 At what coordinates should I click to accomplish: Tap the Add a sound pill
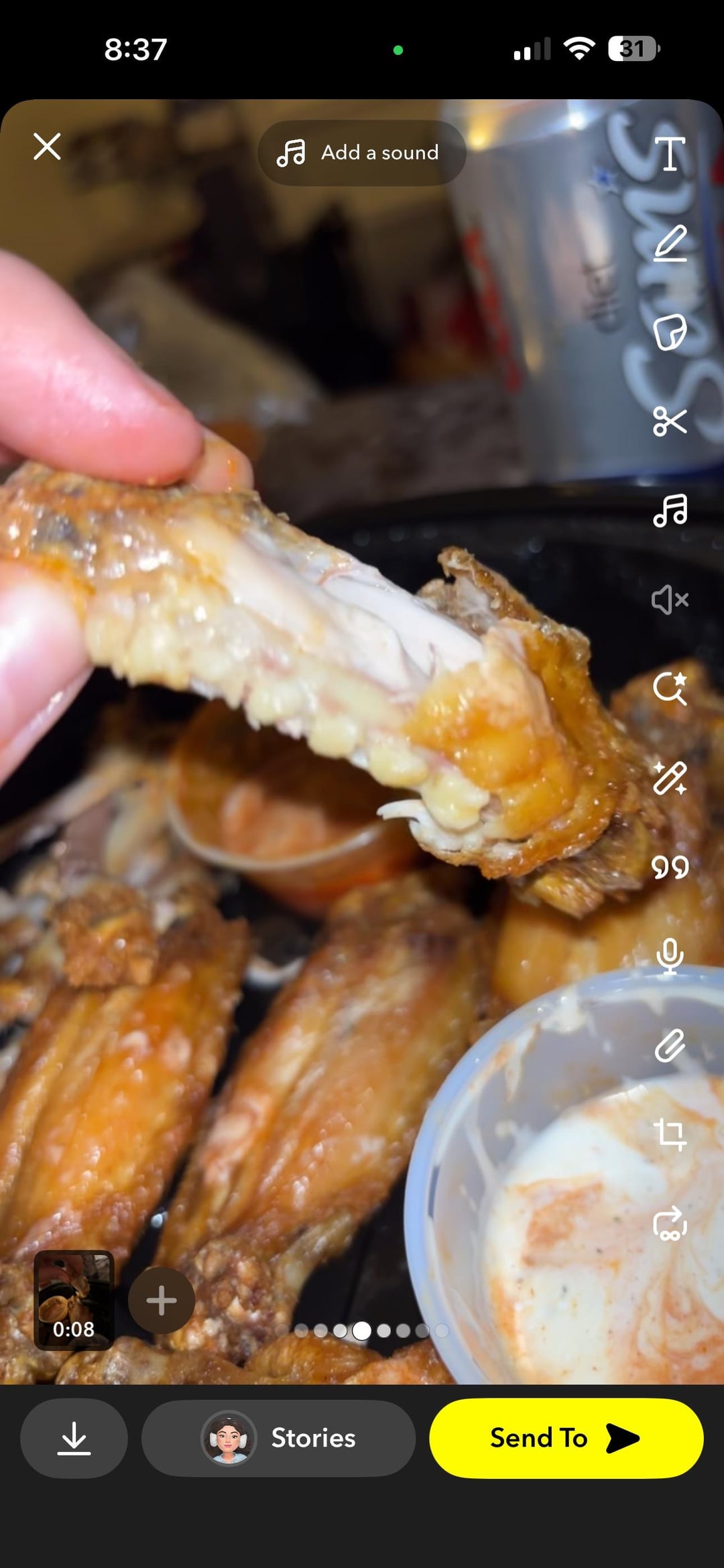(361, 153)
